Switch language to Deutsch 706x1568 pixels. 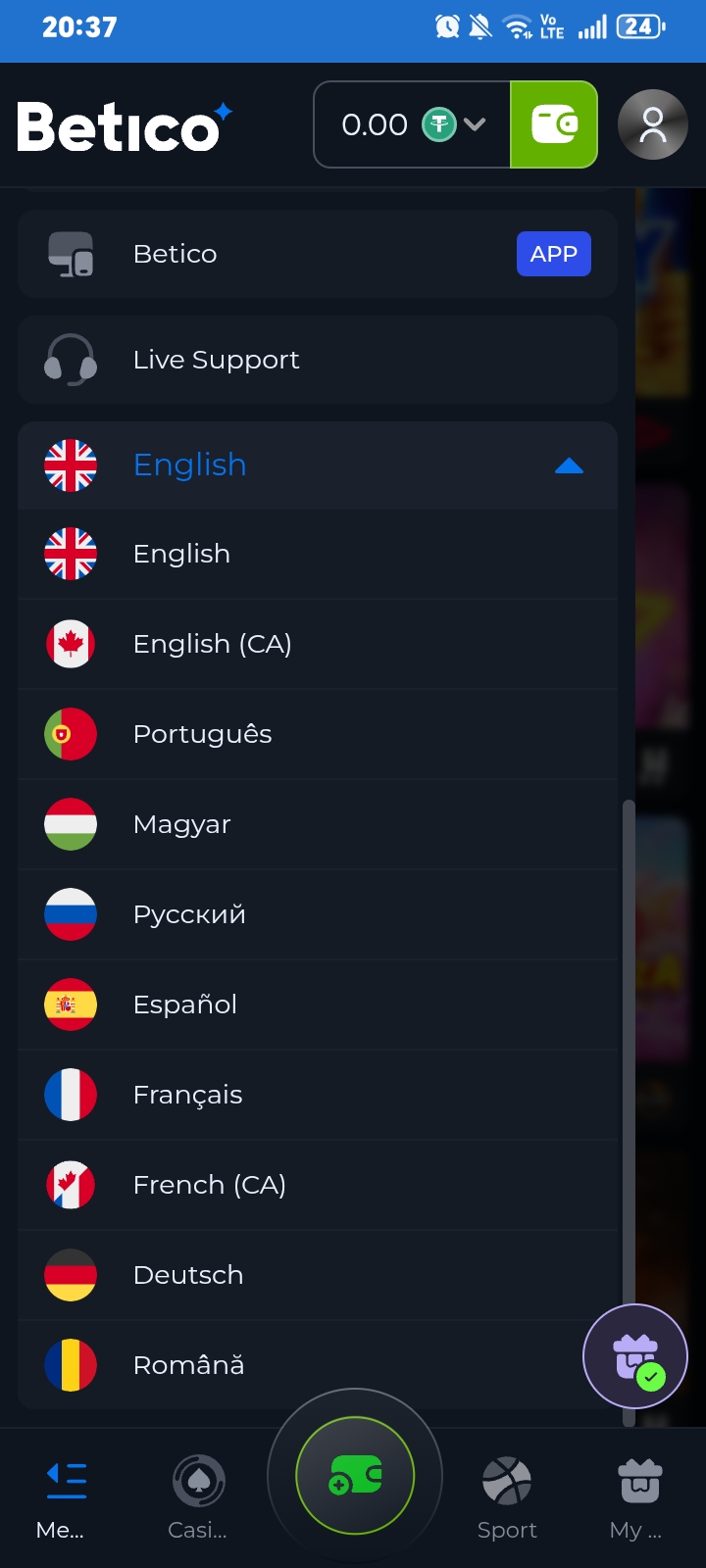tap(318, 1275)
